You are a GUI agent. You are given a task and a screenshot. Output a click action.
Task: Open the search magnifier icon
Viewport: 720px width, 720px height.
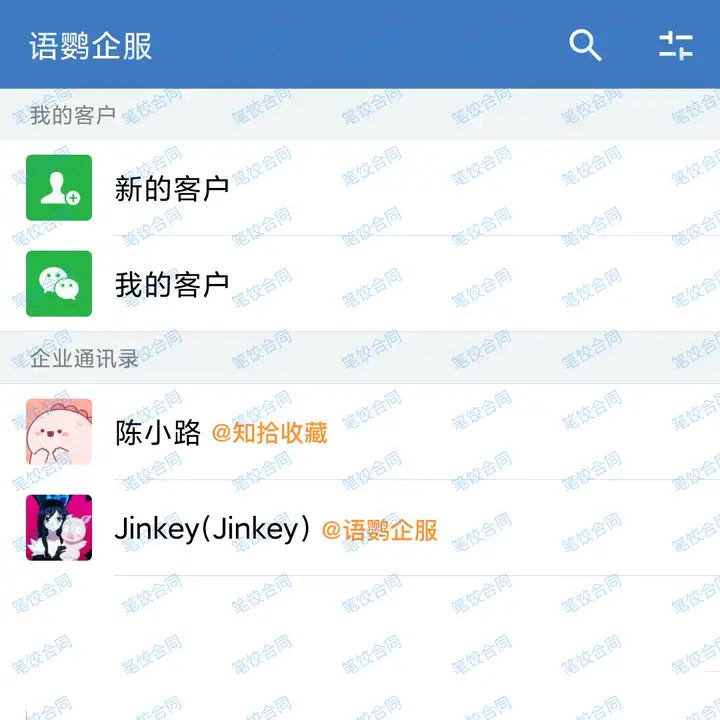click(x=585, y=45)
